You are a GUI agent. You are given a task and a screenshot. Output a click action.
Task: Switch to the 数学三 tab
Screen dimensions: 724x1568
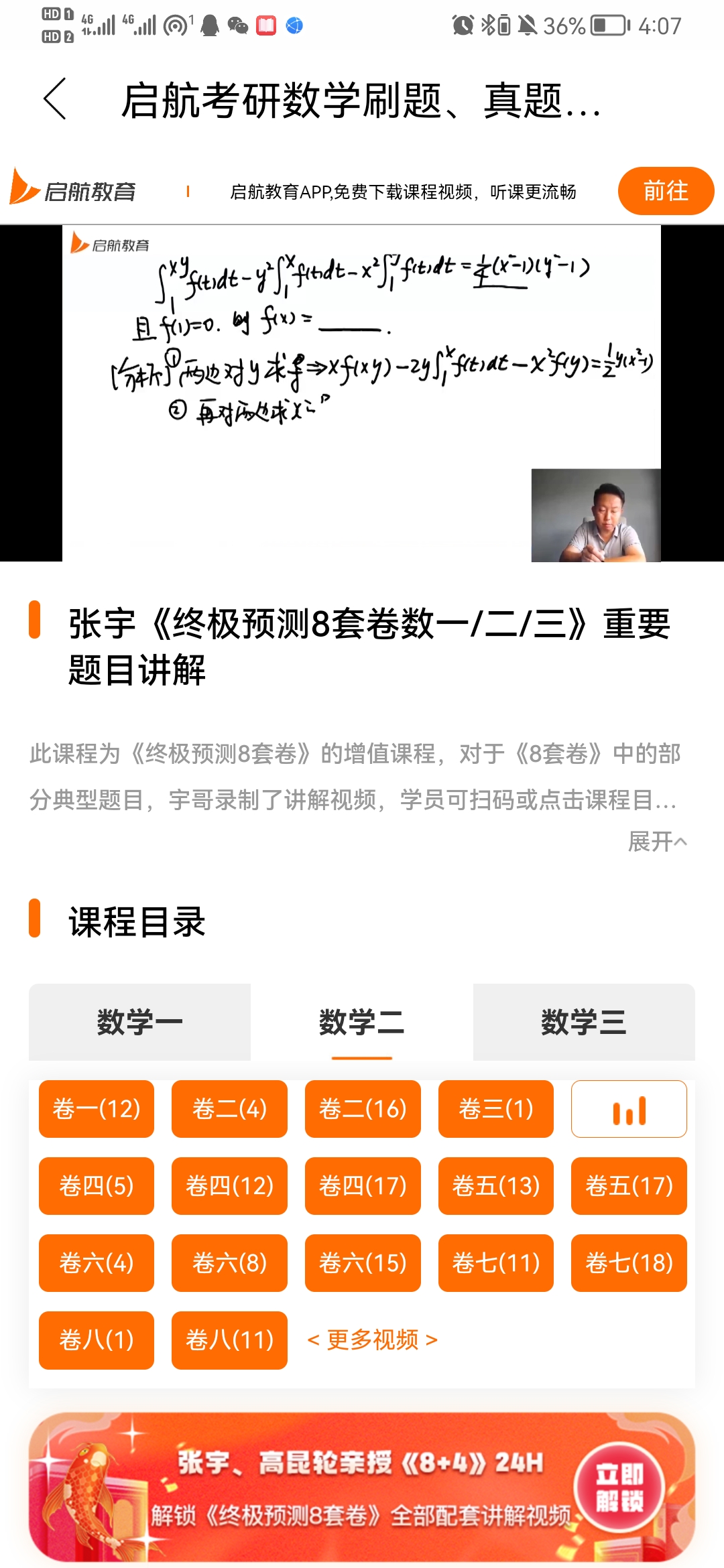pyautogui.click(x=583, y=1022)
